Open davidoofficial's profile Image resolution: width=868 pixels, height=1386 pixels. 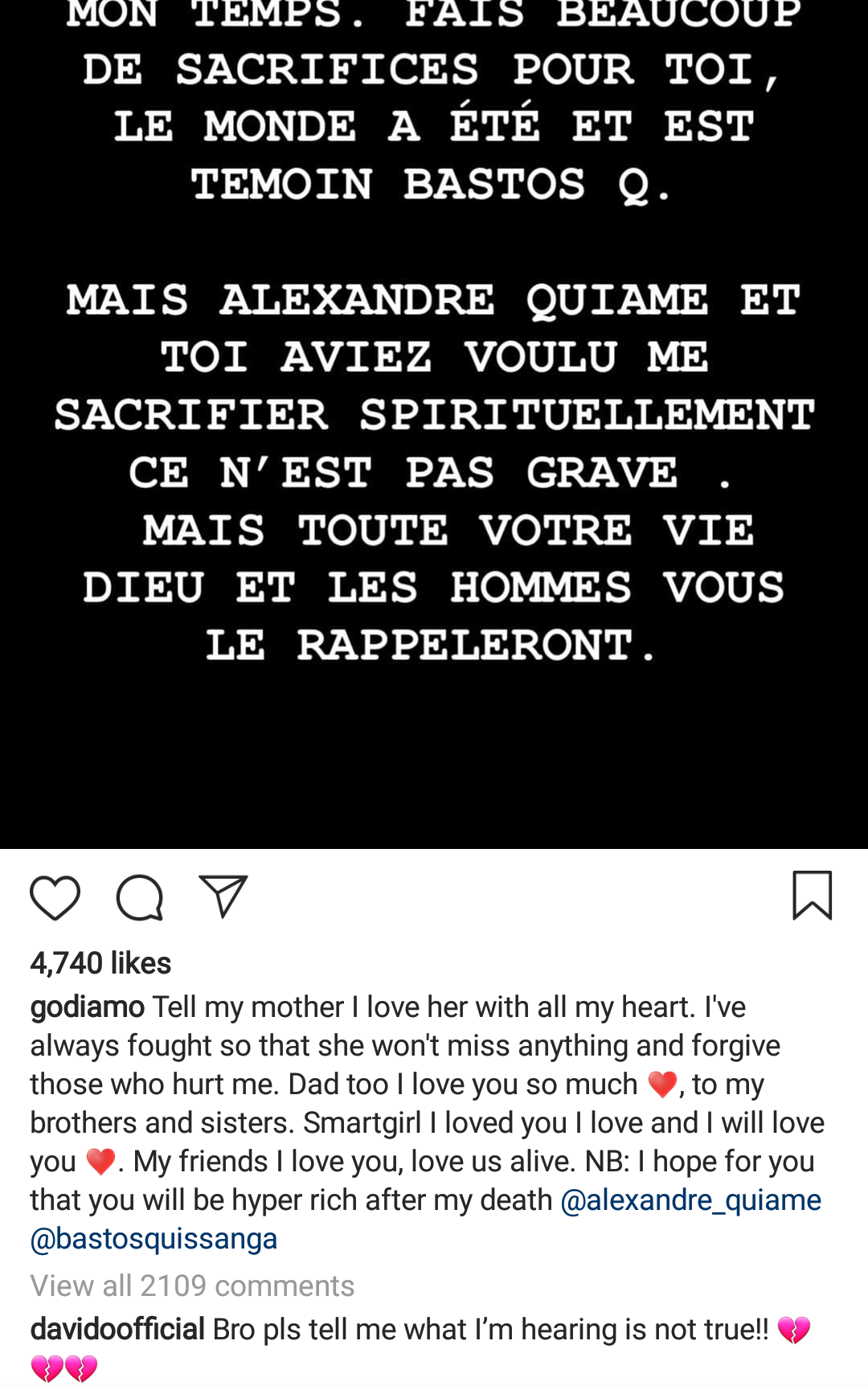pyautogui.click(x=117, y=1330)
